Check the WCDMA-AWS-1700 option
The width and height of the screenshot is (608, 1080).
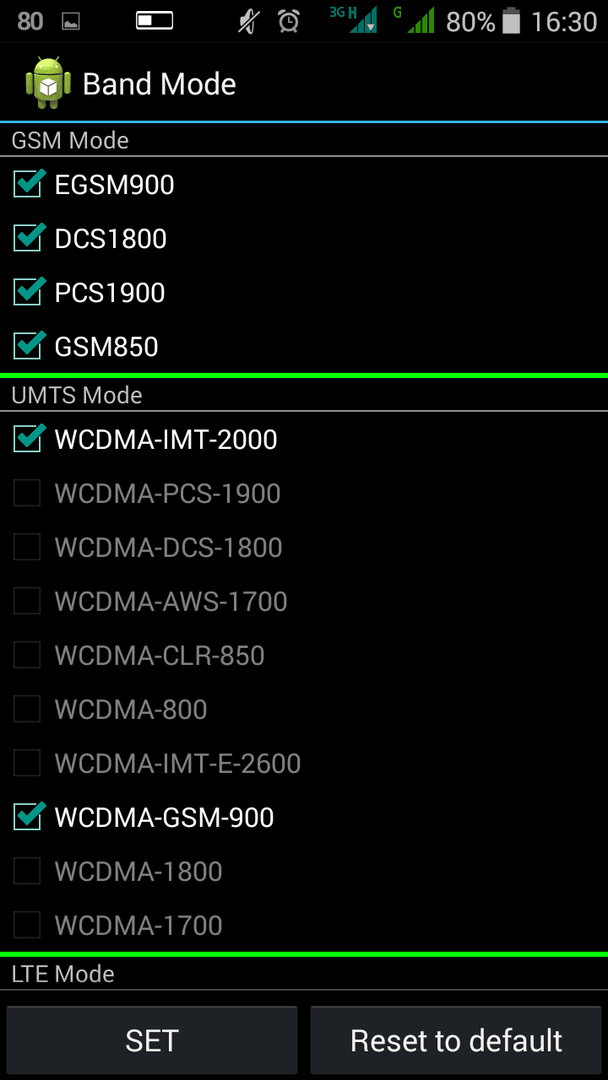(28, 601)
